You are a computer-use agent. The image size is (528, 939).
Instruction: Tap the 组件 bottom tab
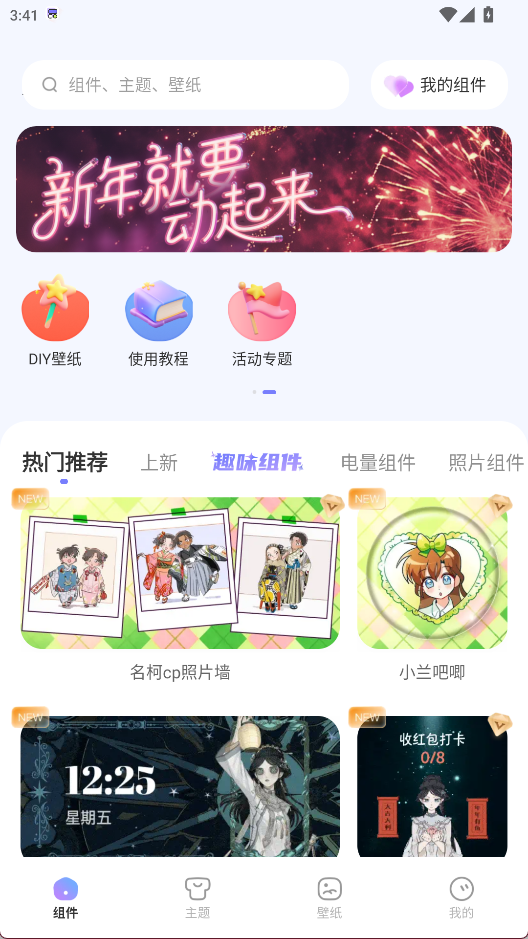pyautogui.click(x=65, y=898)
